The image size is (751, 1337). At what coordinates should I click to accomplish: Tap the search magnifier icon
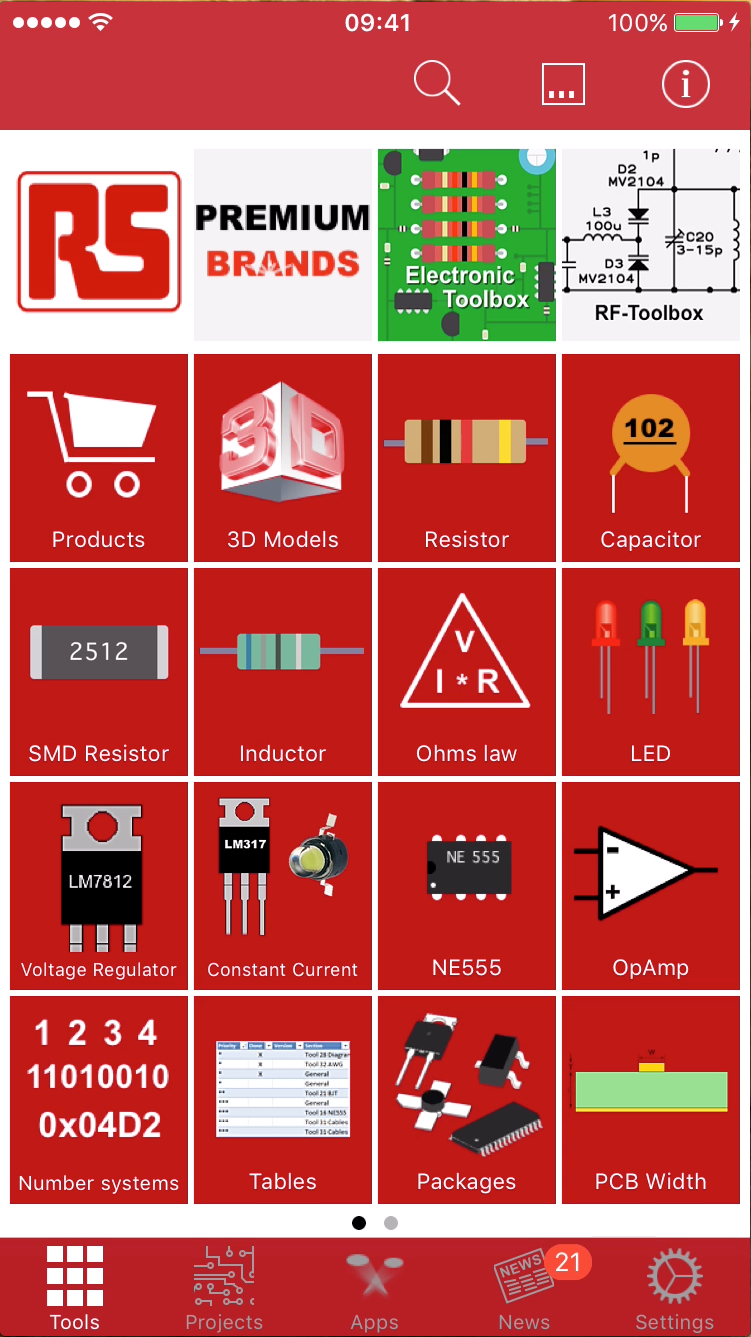[x=436, y=84]
